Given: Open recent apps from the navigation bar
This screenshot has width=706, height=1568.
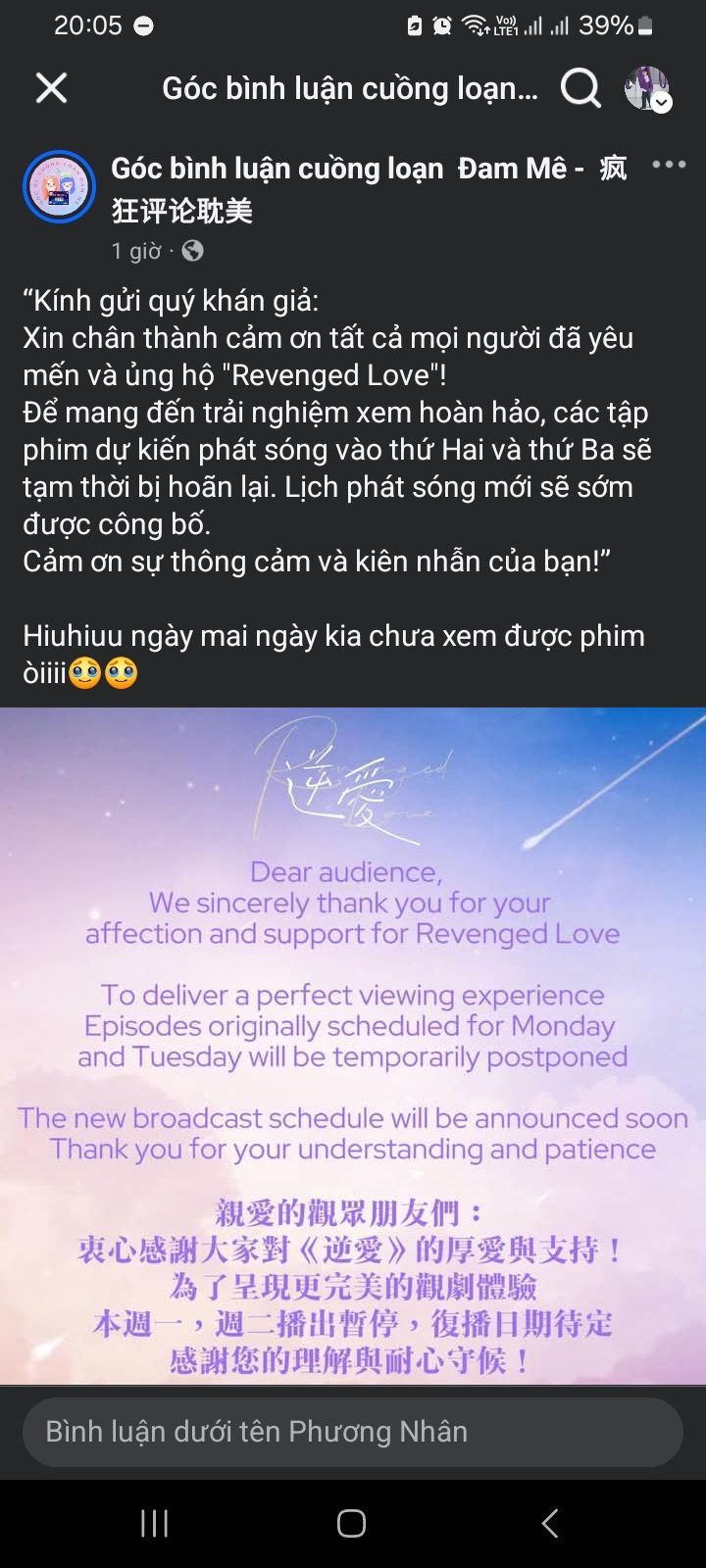Looking at the screenshot, I should coord(154,1523).
